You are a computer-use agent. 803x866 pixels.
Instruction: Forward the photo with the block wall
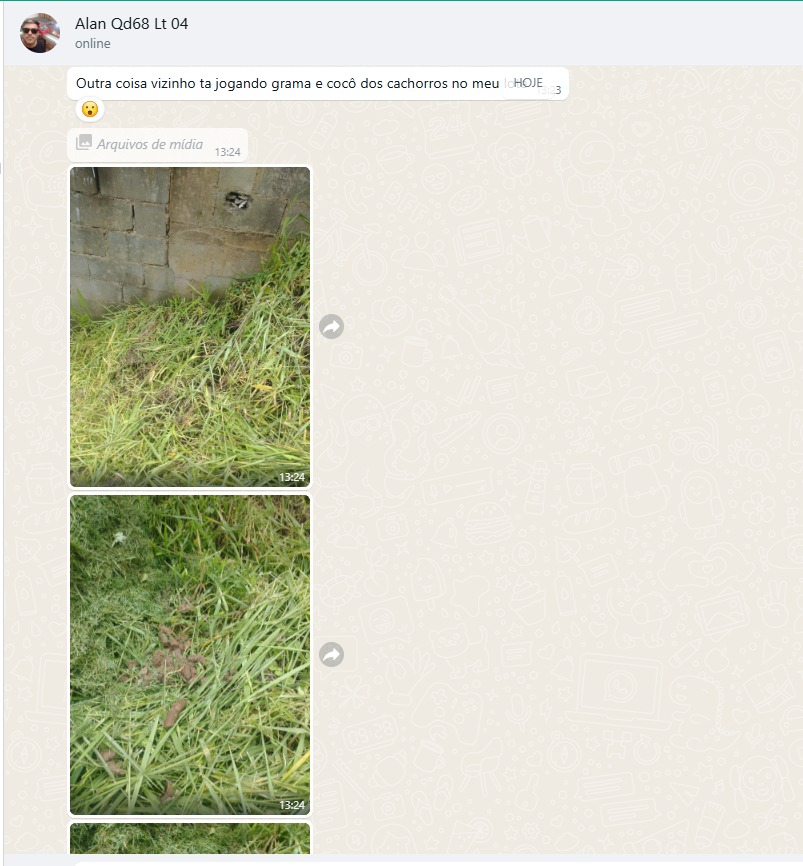point(331,327)
